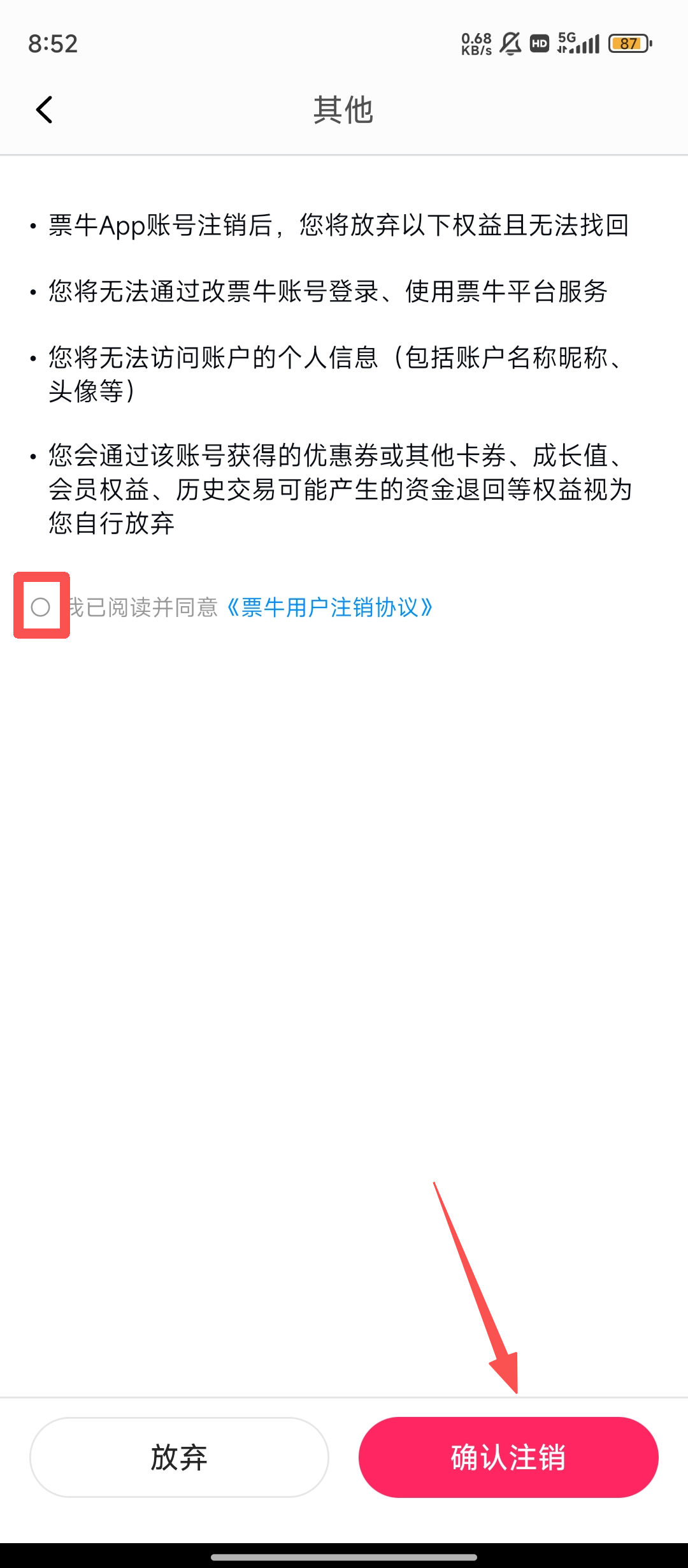The width and height of the screenshot is (688, 1568).
Task: Tap the 其他 page title
Action: (343, 110)
